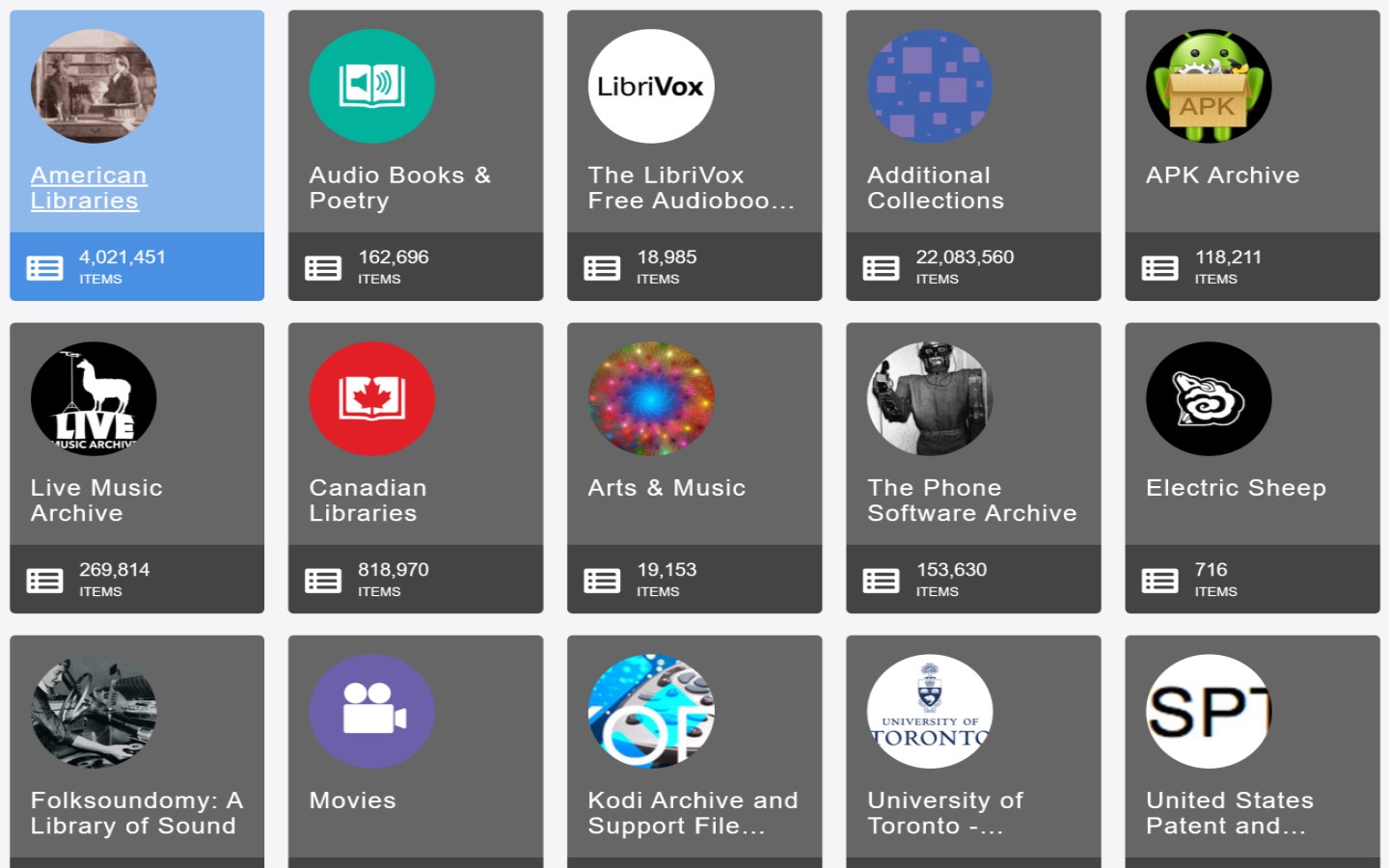Open Audio Books & Poetry collection

point(399,188)
